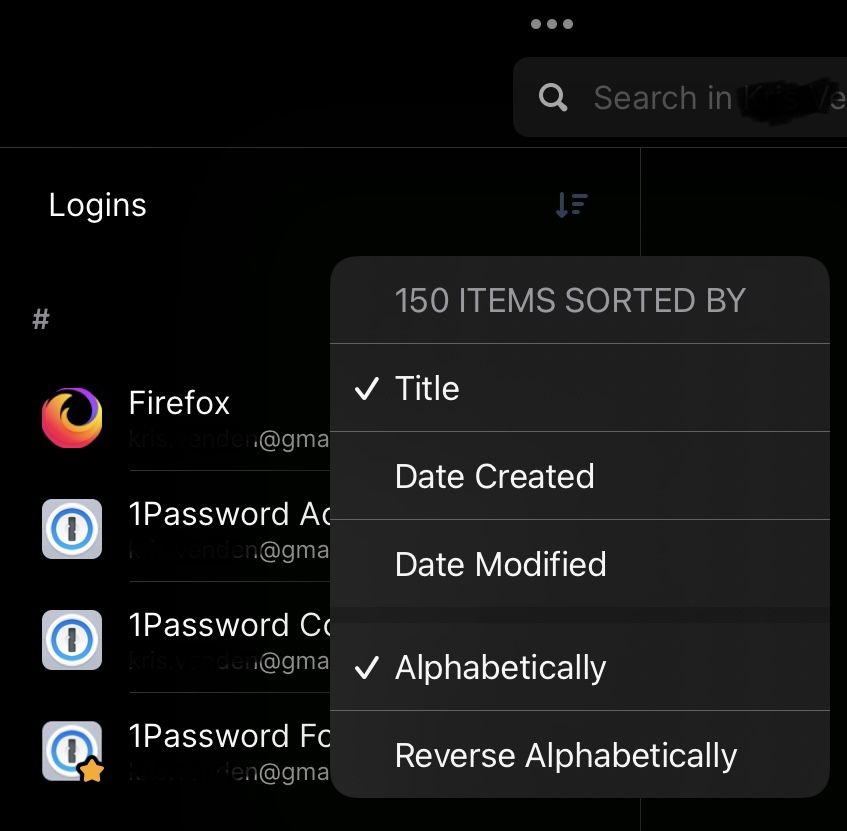The image size is (847, 831).
Task: Tap the three-dot multitasking menu at top
Action: click(x=552, y=24)
